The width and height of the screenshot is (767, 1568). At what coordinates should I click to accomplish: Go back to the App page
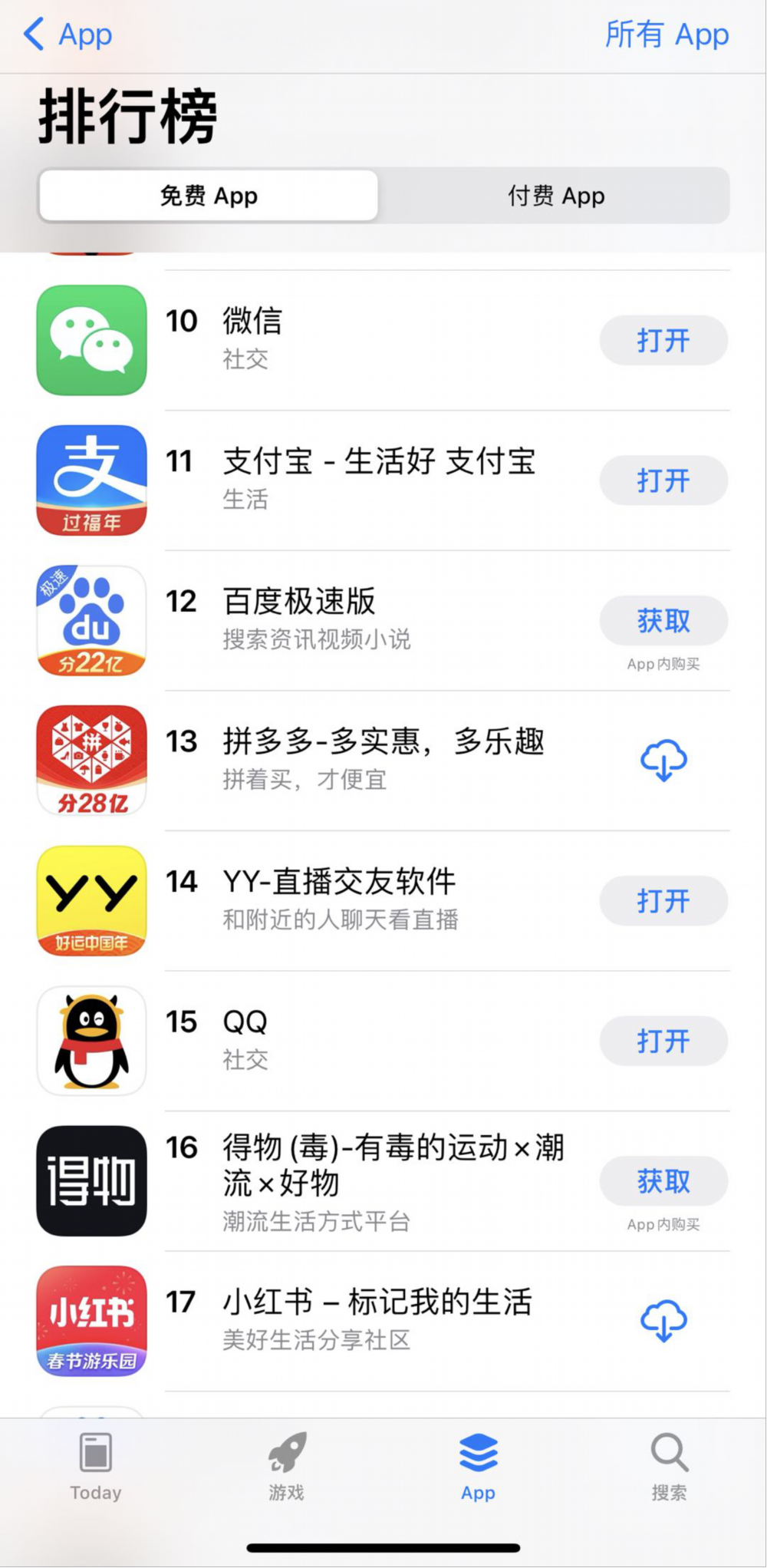(x=67, y=35)
